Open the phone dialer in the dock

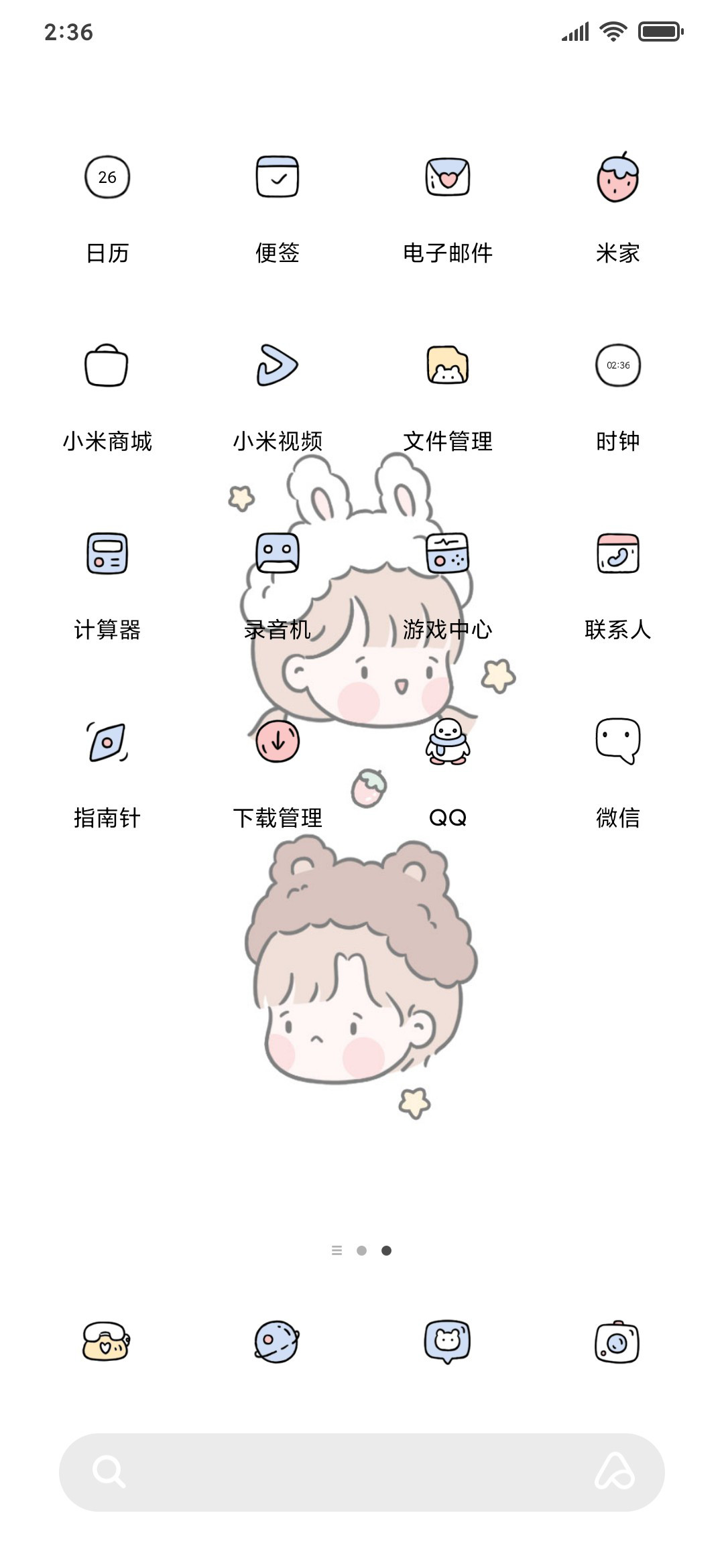[107, 1342]
